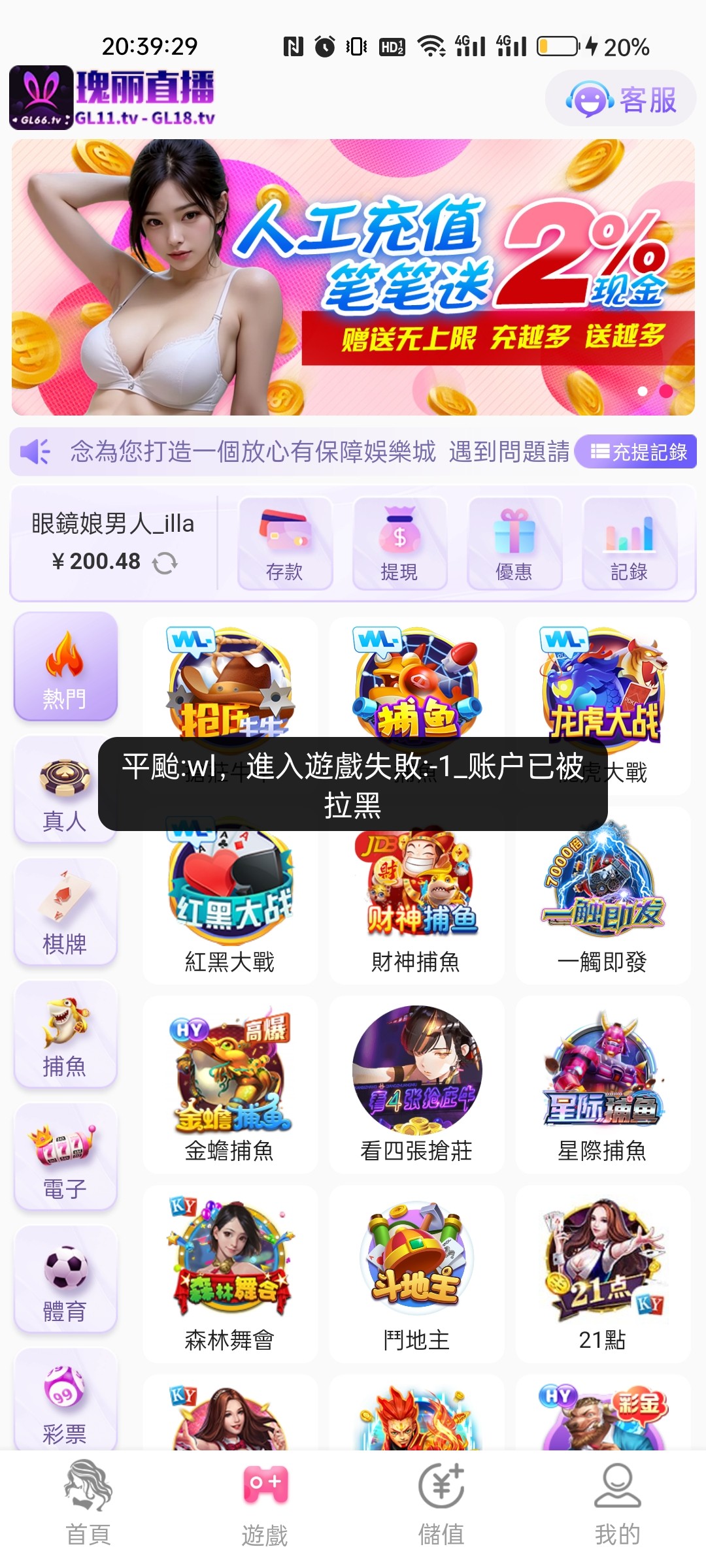Open the 財神捕魚 game thumbnail
The width and height of the screenshot is (706, 1568).
click(x=416, y=885)
